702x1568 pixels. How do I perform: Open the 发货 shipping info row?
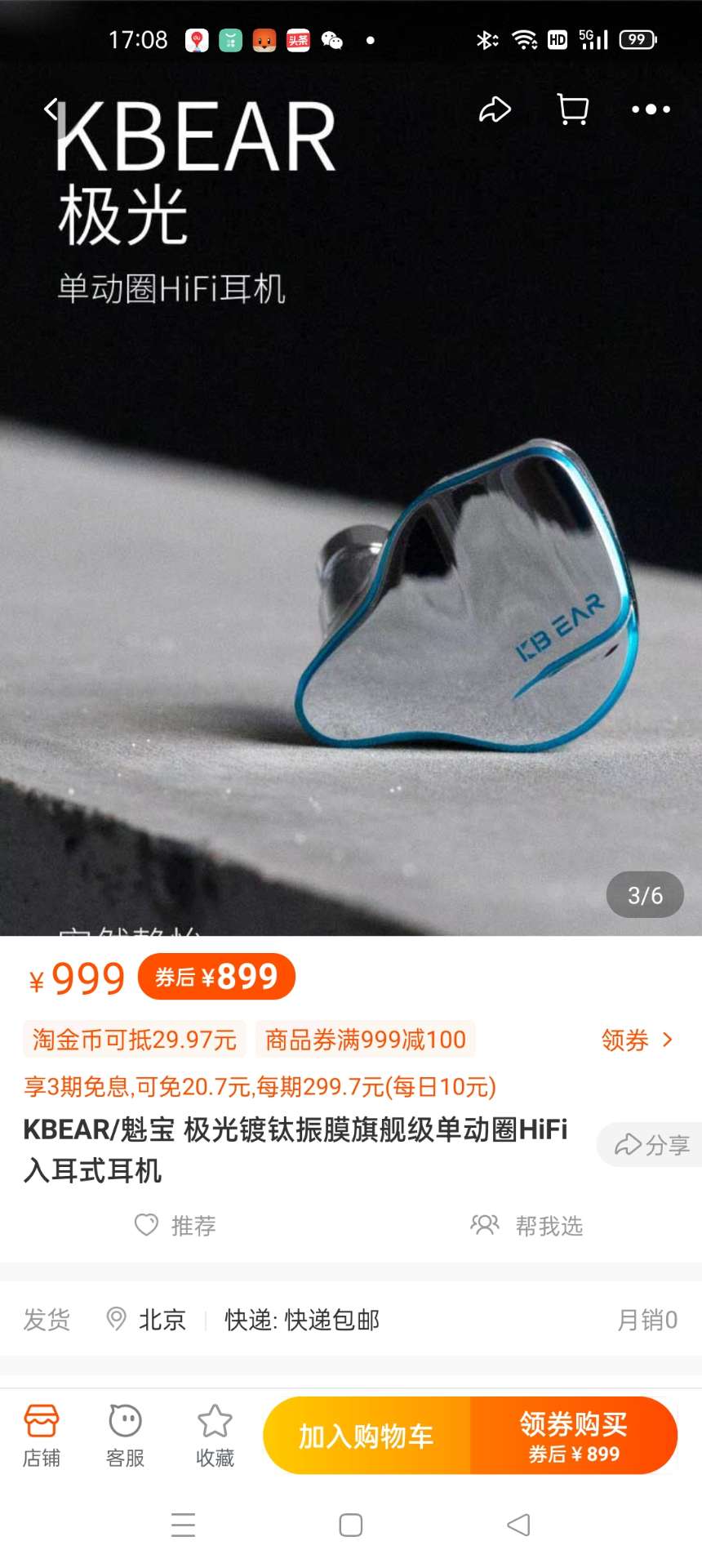click(351, 1319)
